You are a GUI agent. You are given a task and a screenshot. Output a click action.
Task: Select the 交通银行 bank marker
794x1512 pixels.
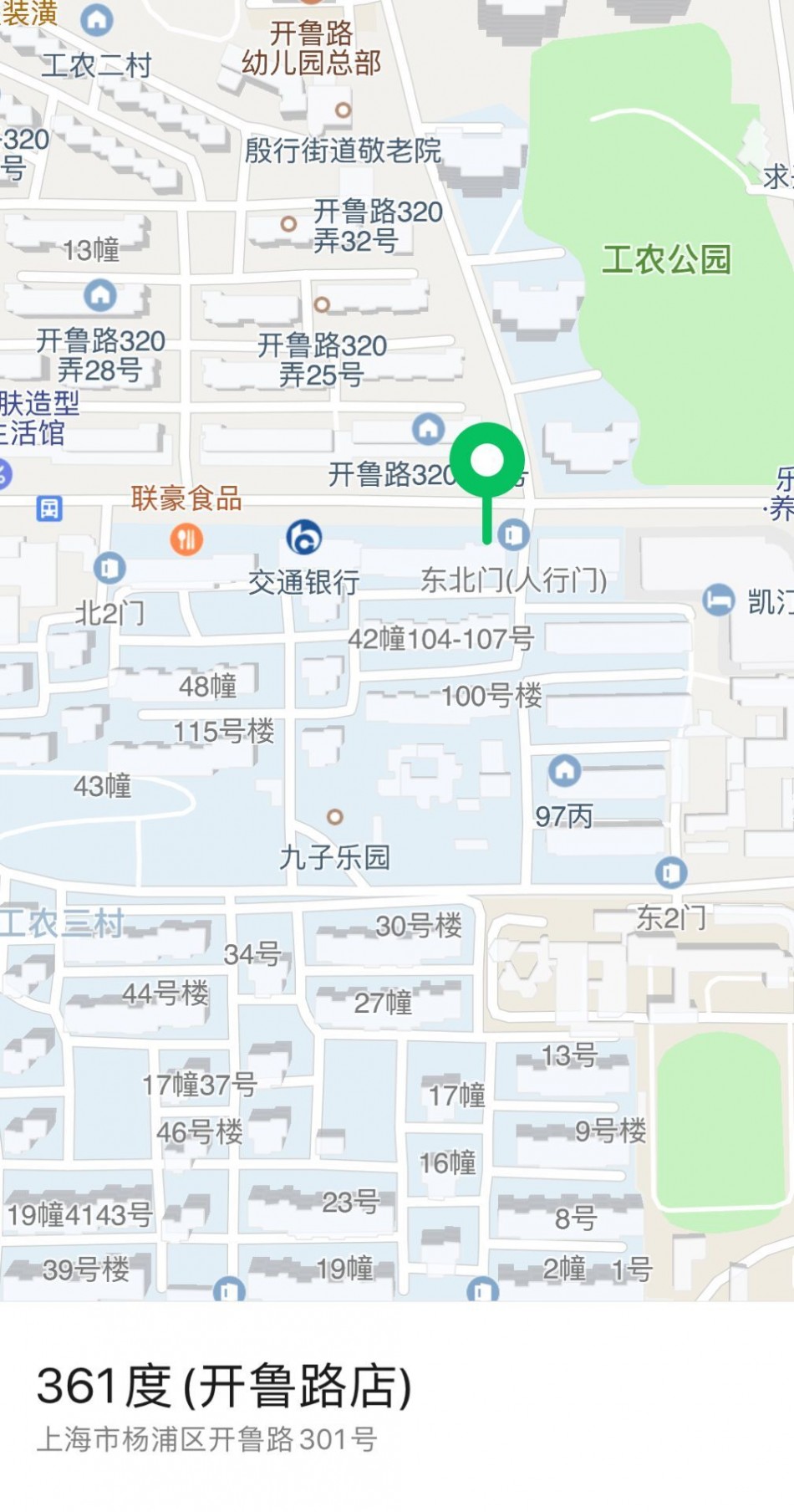pos(304,538)
